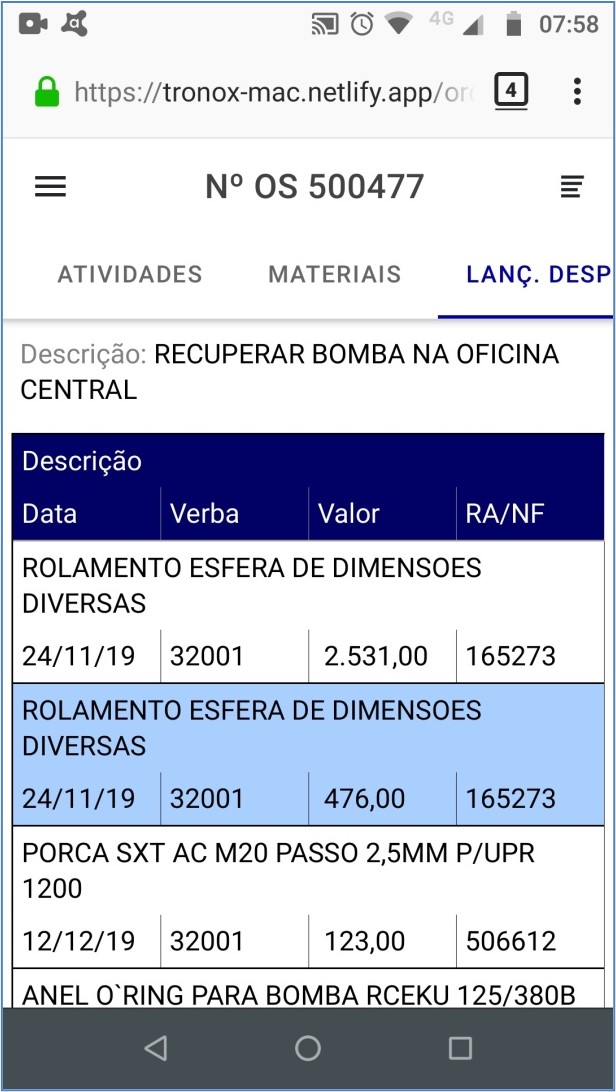Open the hamburger drawer menu

click(x=50, y=187)
